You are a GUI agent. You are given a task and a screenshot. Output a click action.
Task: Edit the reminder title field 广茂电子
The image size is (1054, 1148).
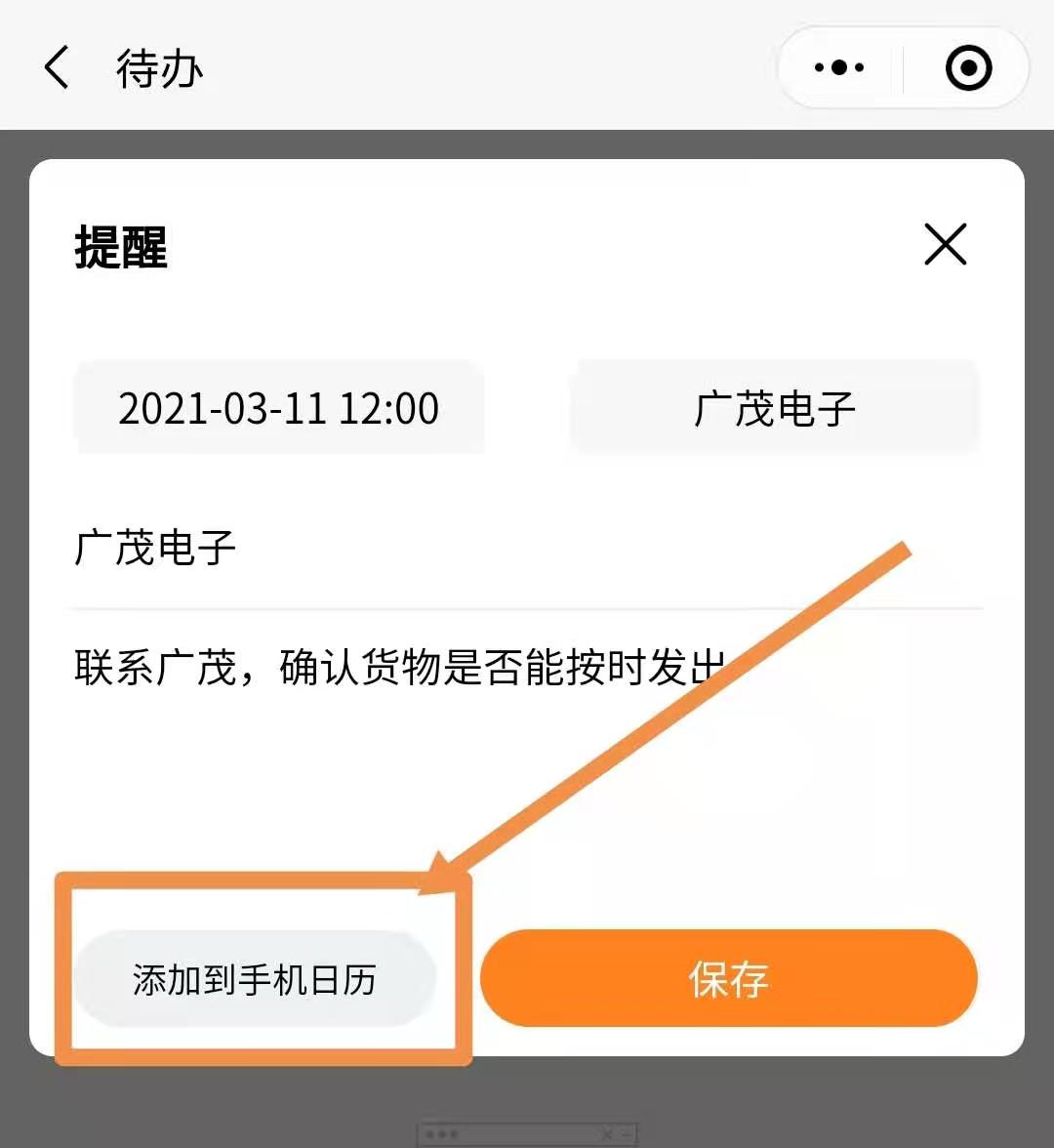(390, 549)
